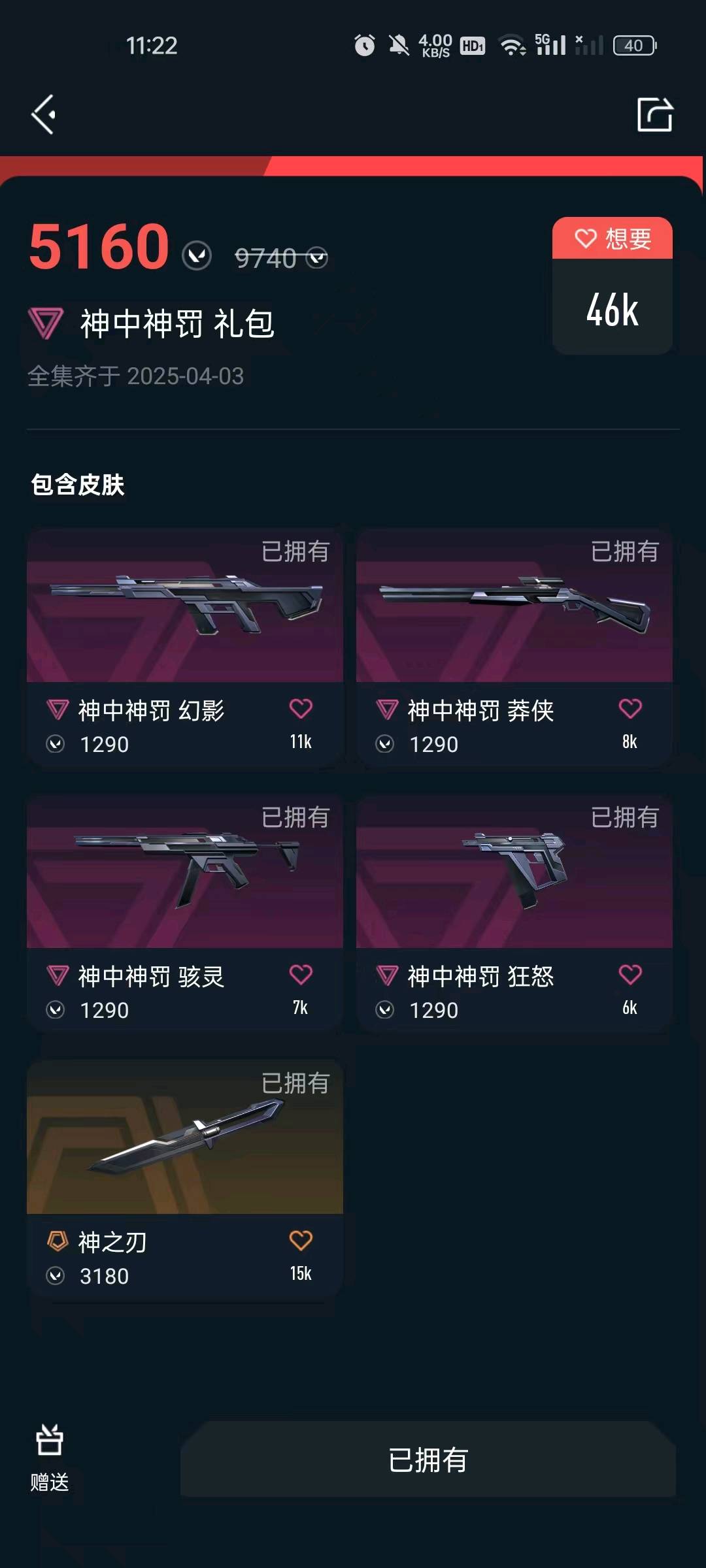The image size is (706, 1568).
Task: Like the 神中神罚 幻影 skin
Action: 301,710
